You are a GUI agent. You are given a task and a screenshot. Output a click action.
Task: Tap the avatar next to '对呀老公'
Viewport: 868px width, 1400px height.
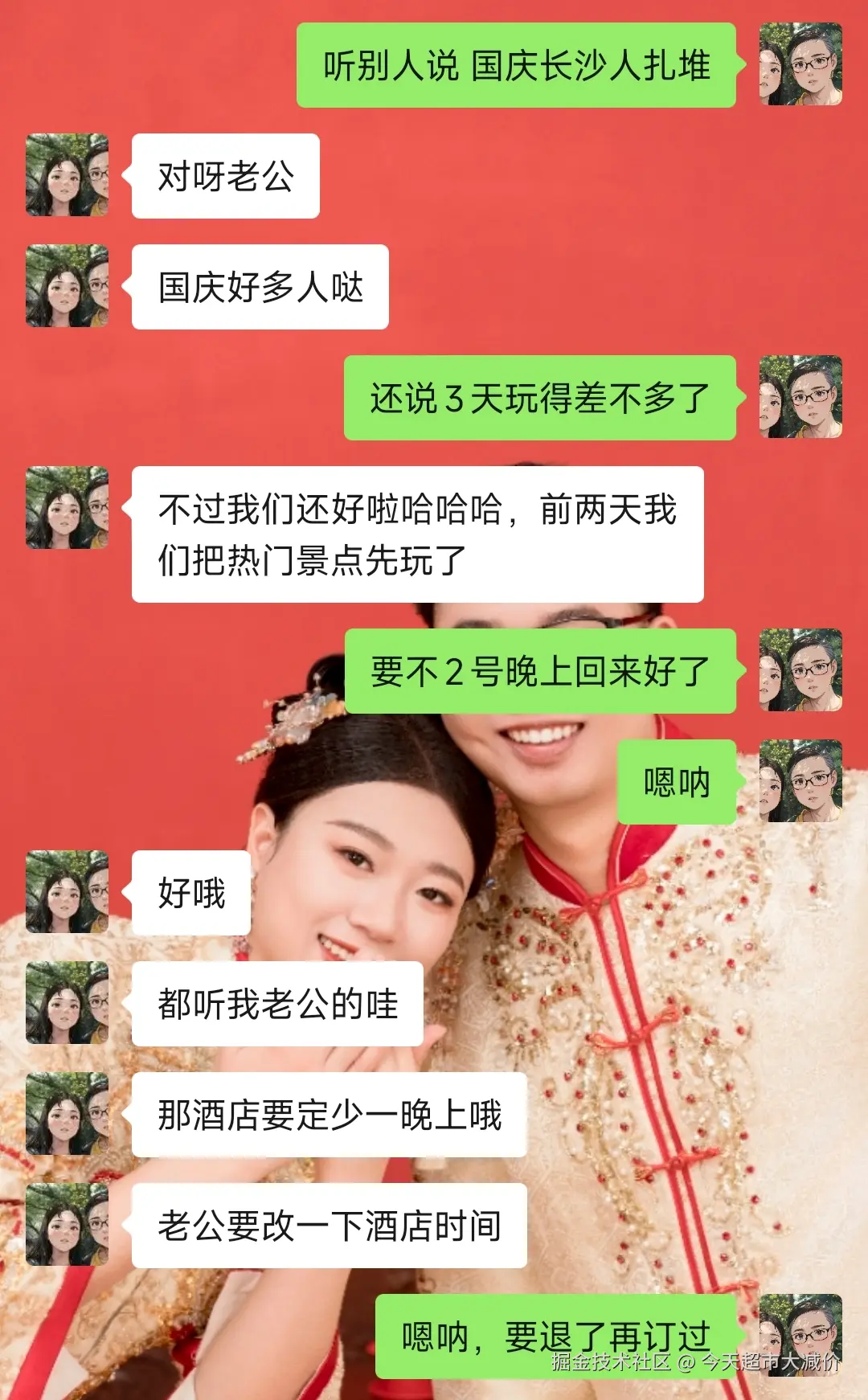67,175
